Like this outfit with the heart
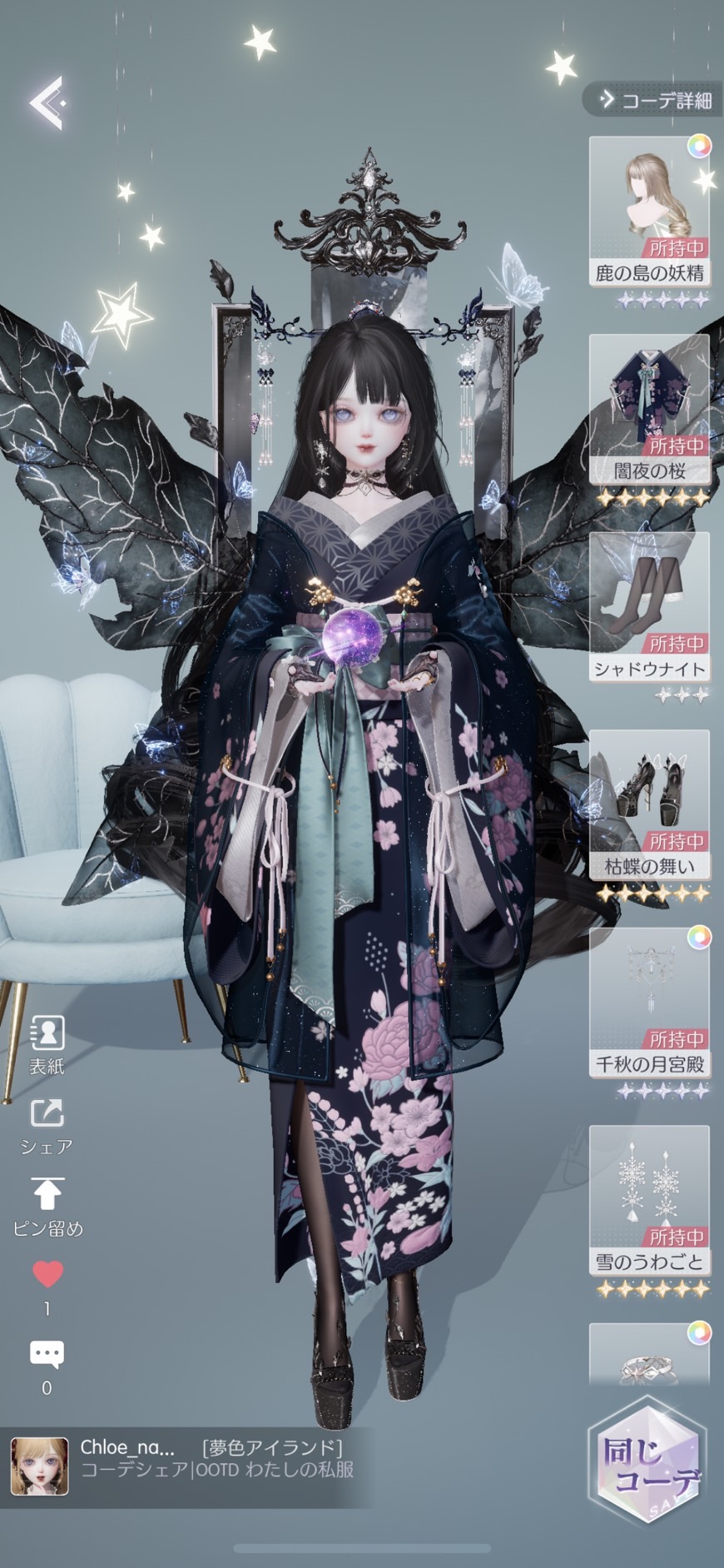Image resolution: width=724 pixels, height=1568 pixels. pos(47,1274)
